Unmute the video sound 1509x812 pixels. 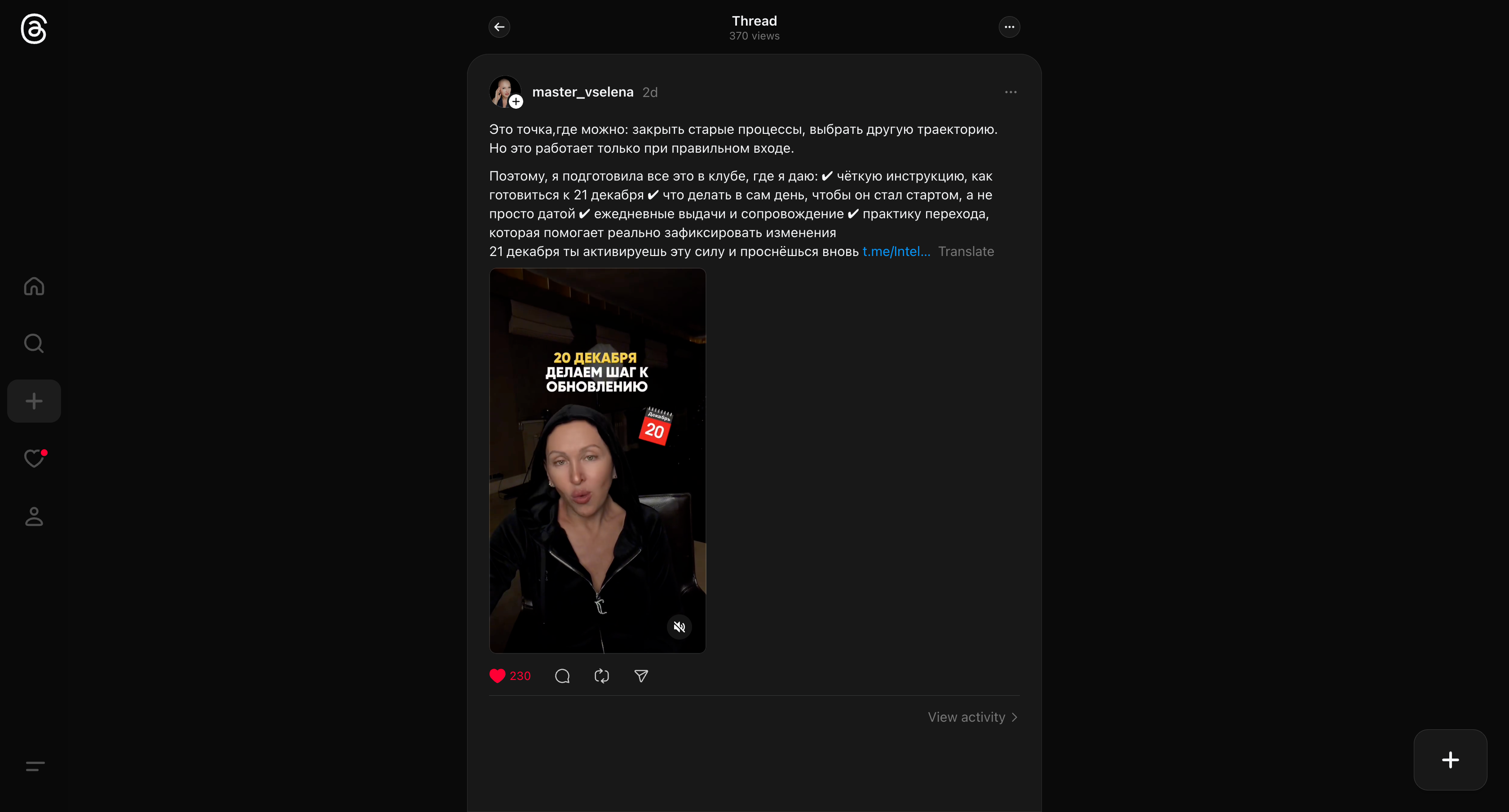[x=679, y=627]
